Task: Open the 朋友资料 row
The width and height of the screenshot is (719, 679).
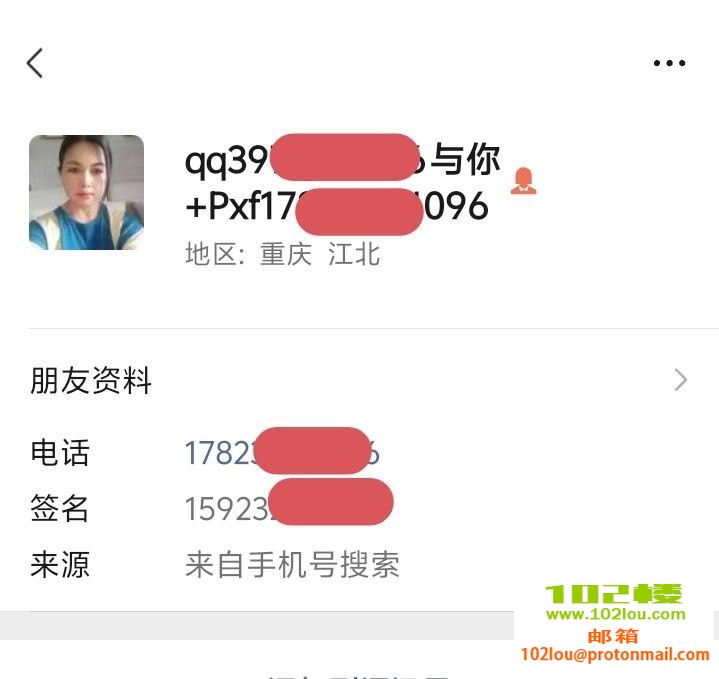Action: (360, 380)
